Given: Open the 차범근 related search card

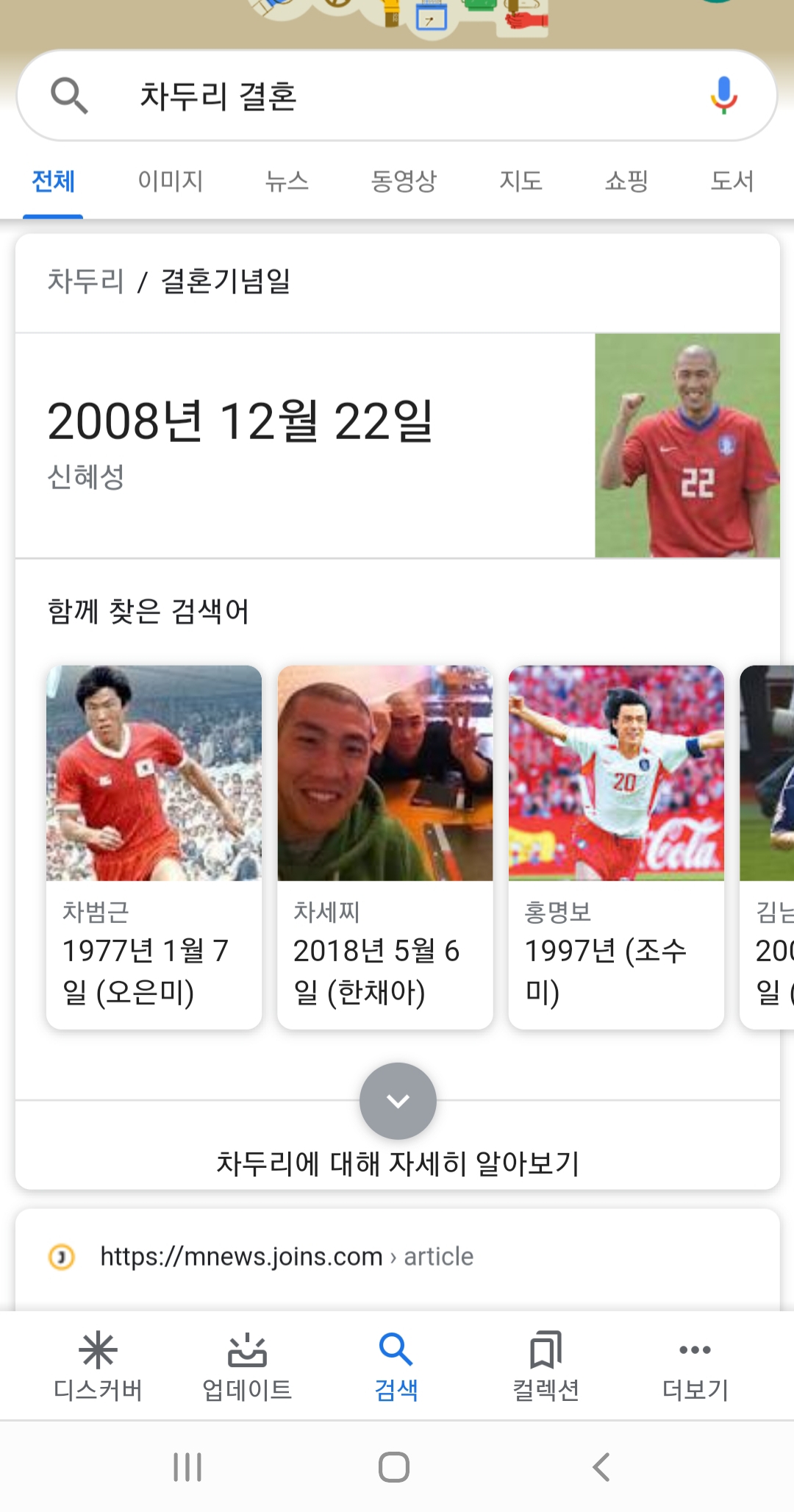Looking at the screenshot, I should click(x=154, y=846).
